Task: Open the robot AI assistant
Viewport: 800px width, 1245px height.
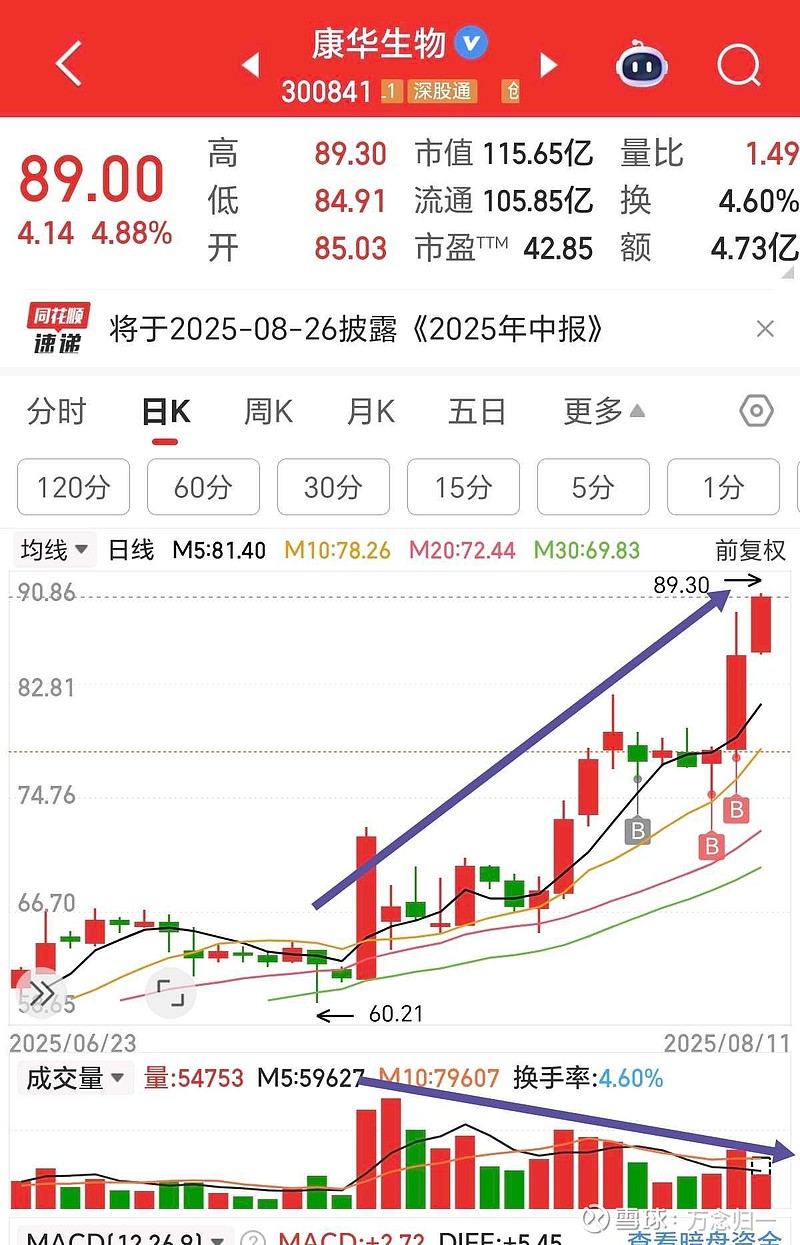Action: point(640,65)
